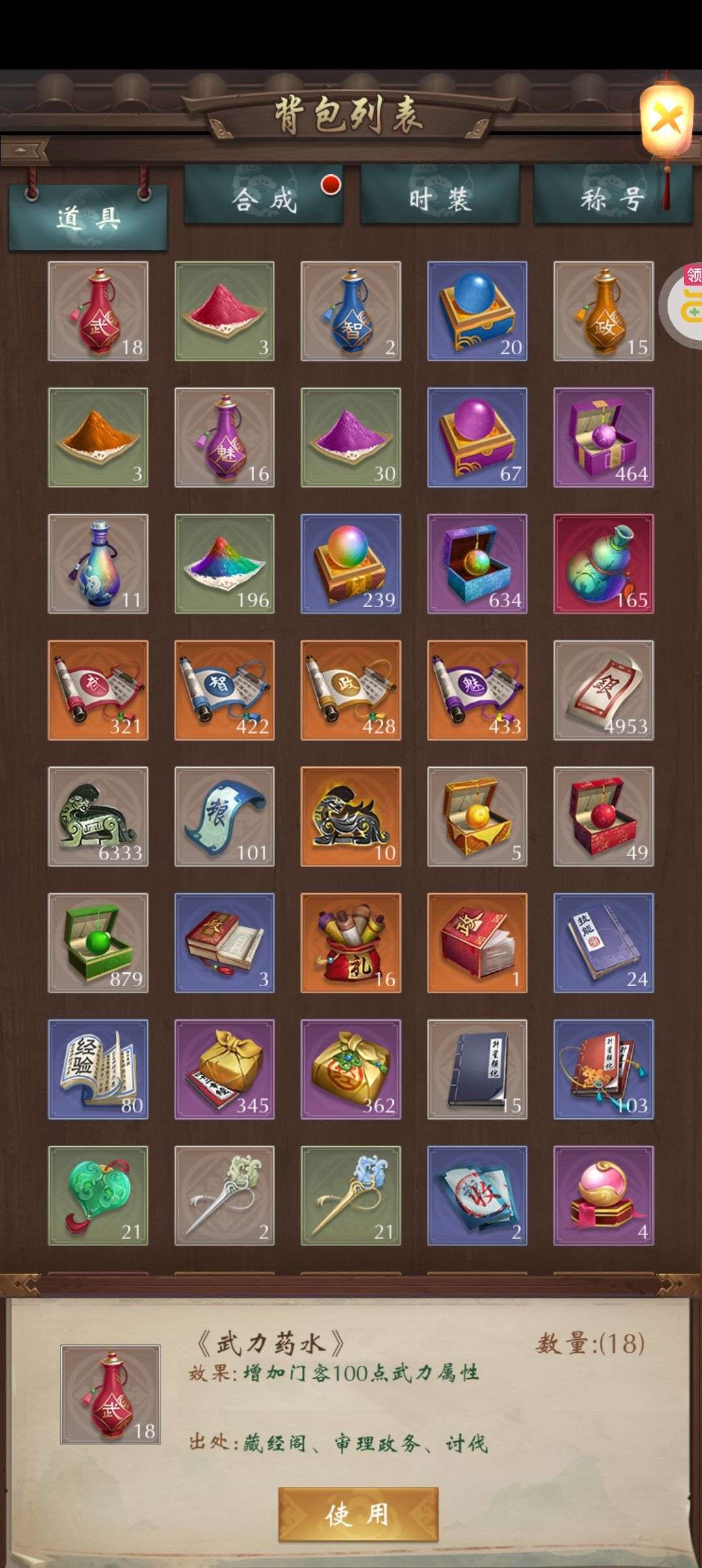Open the 称号 tab
This screenshot has height=1568, width=702.
click(x=612, y=194)
